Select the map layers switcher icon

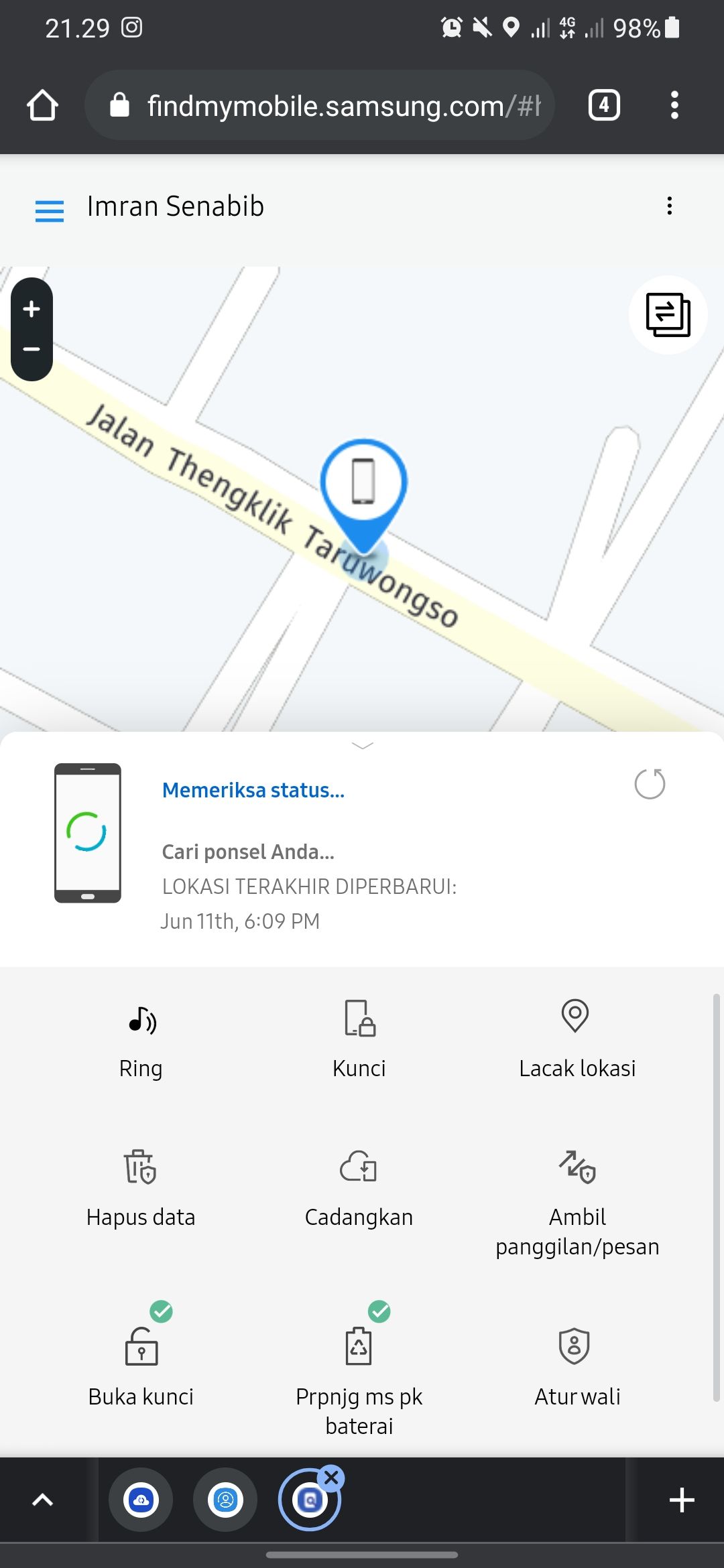pos(668,315)
